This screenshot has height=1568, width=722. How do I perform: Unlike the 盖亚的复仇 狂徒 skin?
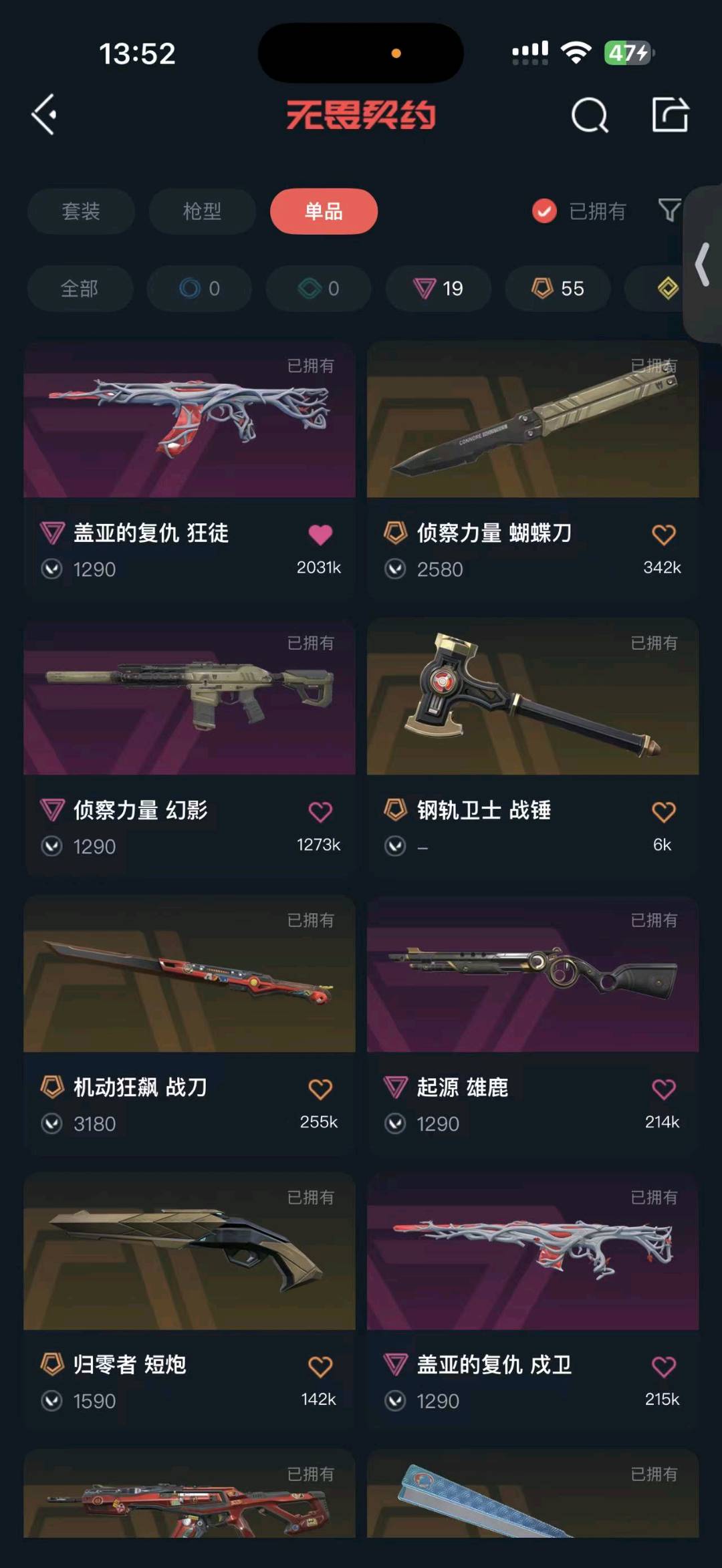tap(320, 535)
